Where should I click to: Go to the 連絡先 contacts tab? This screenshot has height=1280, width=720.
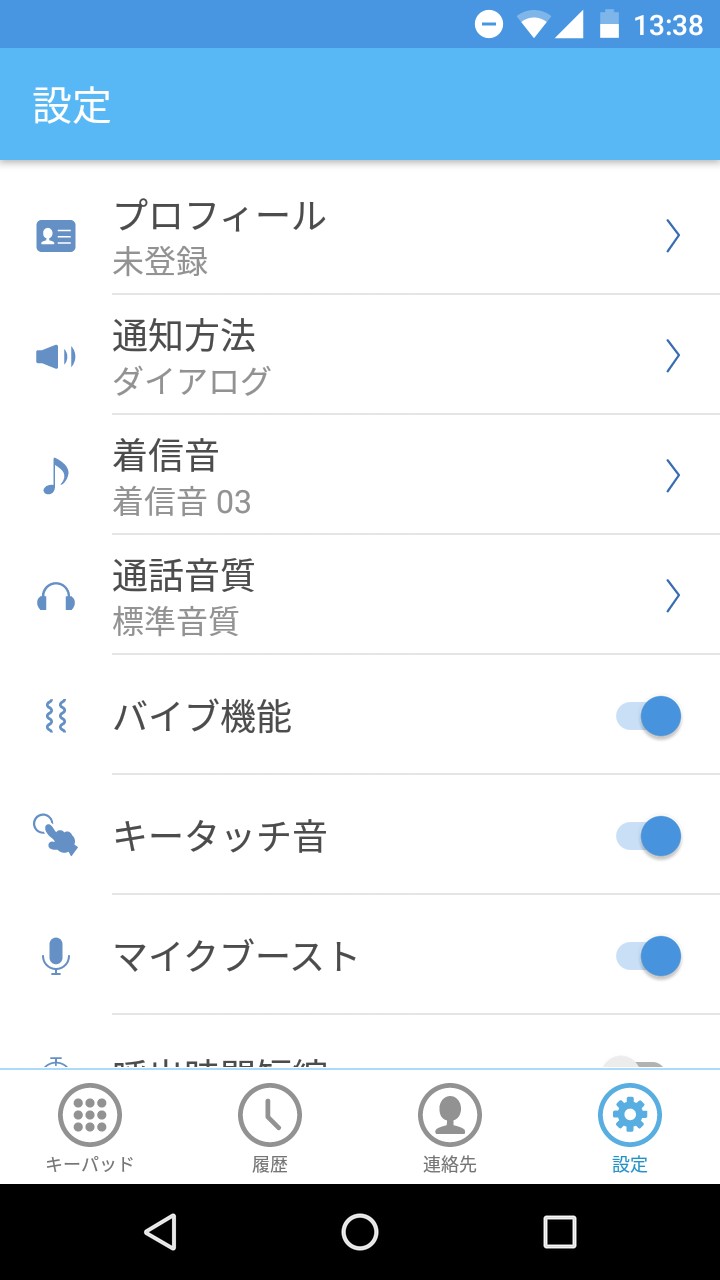tap(450, 1128)
